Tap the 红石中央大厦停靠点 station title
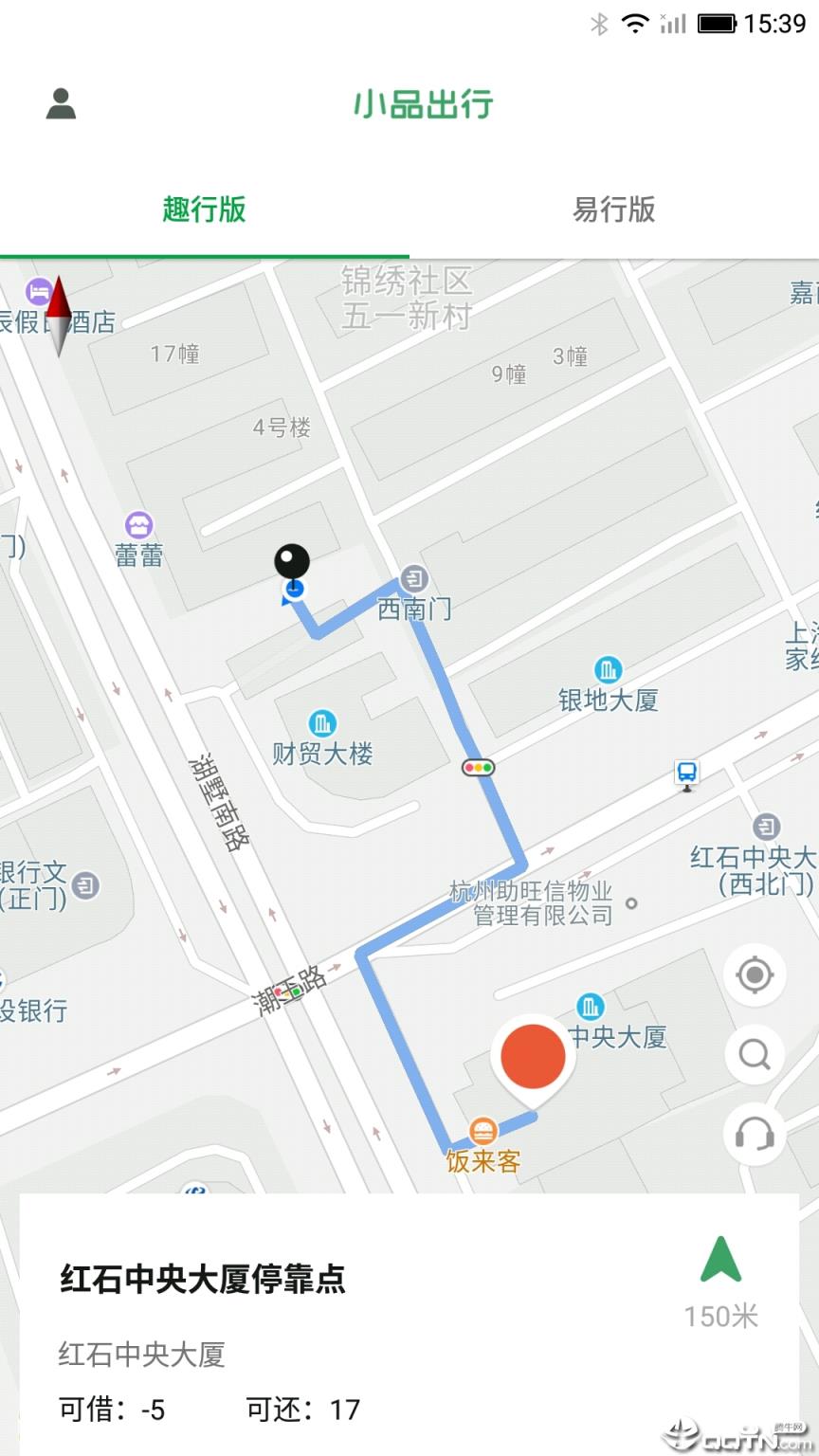 [x=201, y=1278]
